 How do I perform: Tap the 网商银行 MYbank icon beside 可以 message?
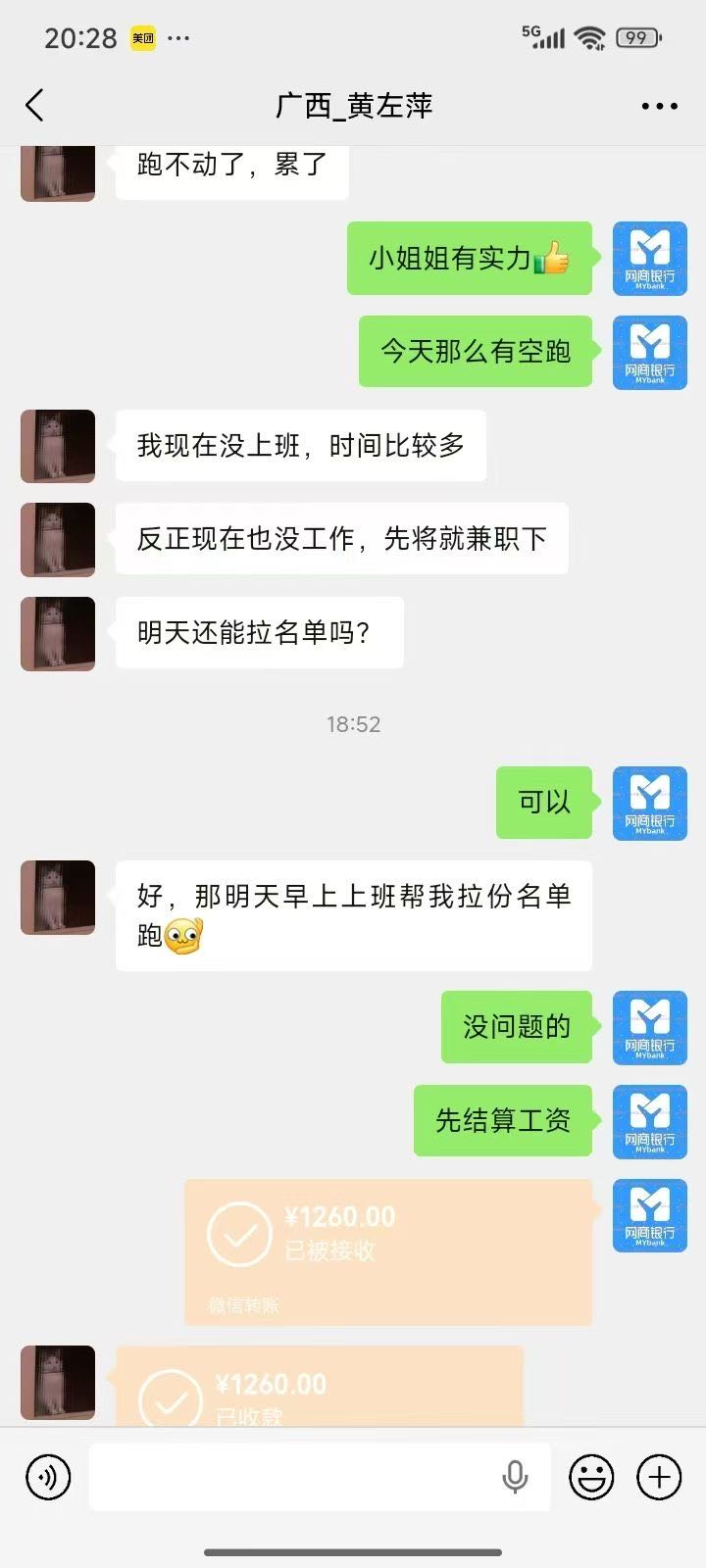[649, 803]
